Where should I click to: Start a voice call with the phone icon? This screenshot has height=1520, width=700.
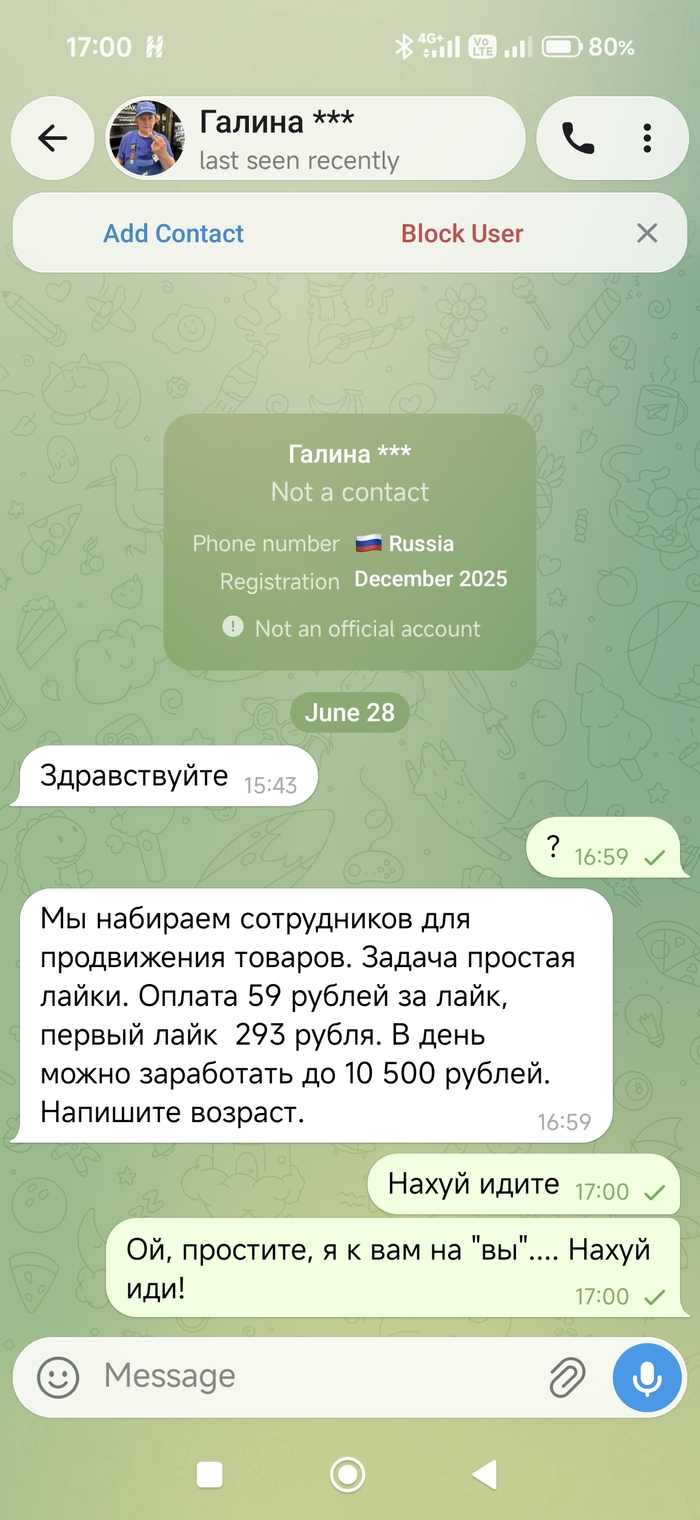coord(578,138)
